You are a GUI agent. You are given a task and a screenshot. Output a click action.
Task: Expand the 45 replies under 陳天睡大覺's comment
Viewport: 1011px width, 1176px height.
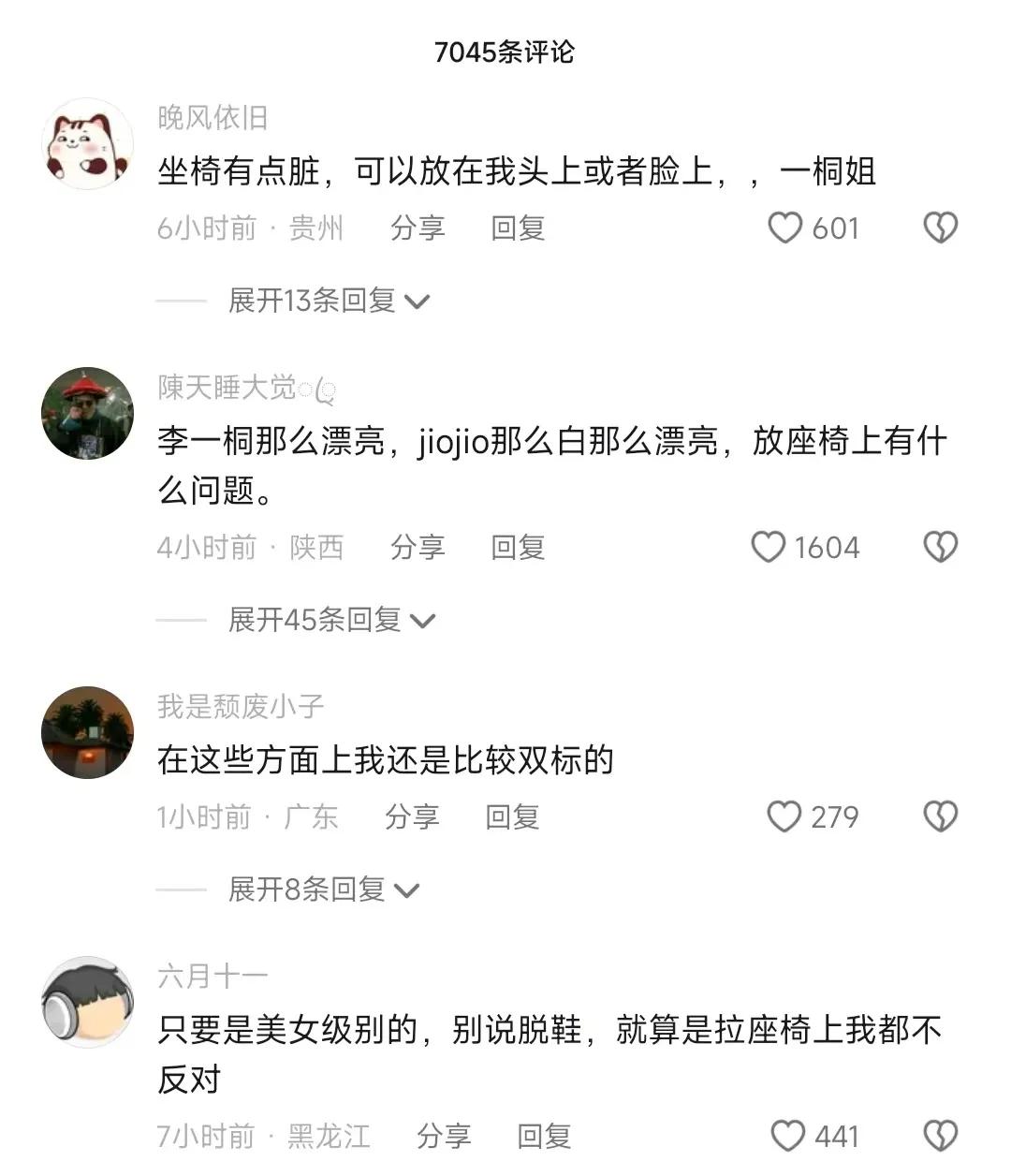[x=318, y=620]
